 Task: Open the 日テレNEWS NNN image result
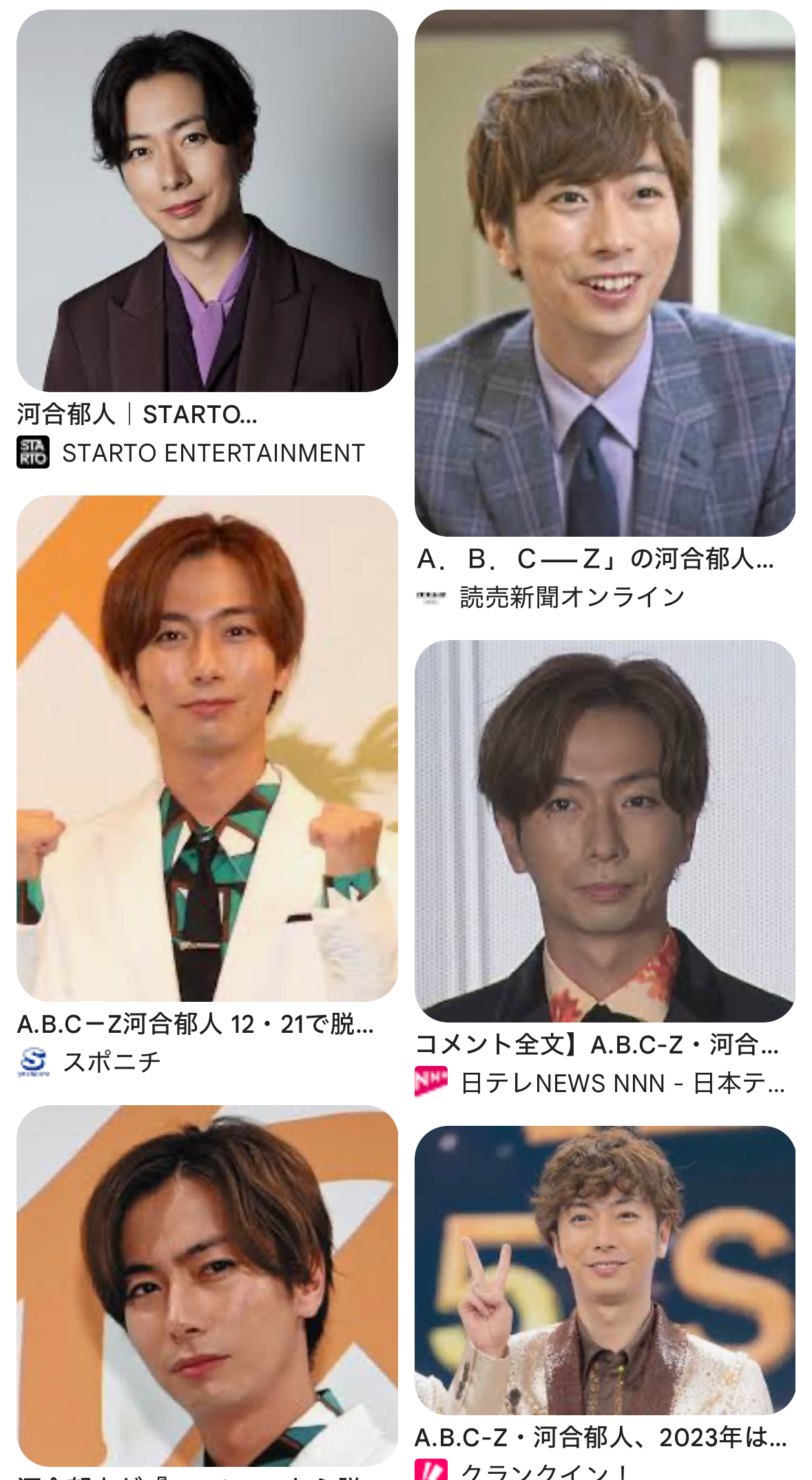pyautogui.click(x=605, y=831)
